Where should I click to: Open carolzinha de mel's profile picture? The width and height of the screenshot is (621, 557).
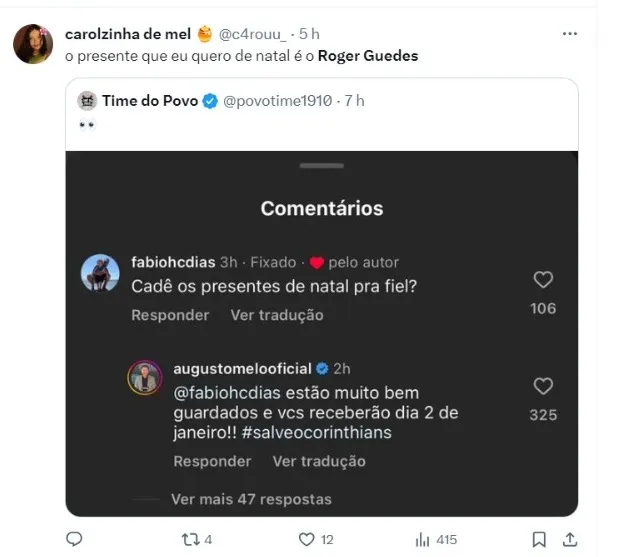pyautogui.click(x=33, y=44)
